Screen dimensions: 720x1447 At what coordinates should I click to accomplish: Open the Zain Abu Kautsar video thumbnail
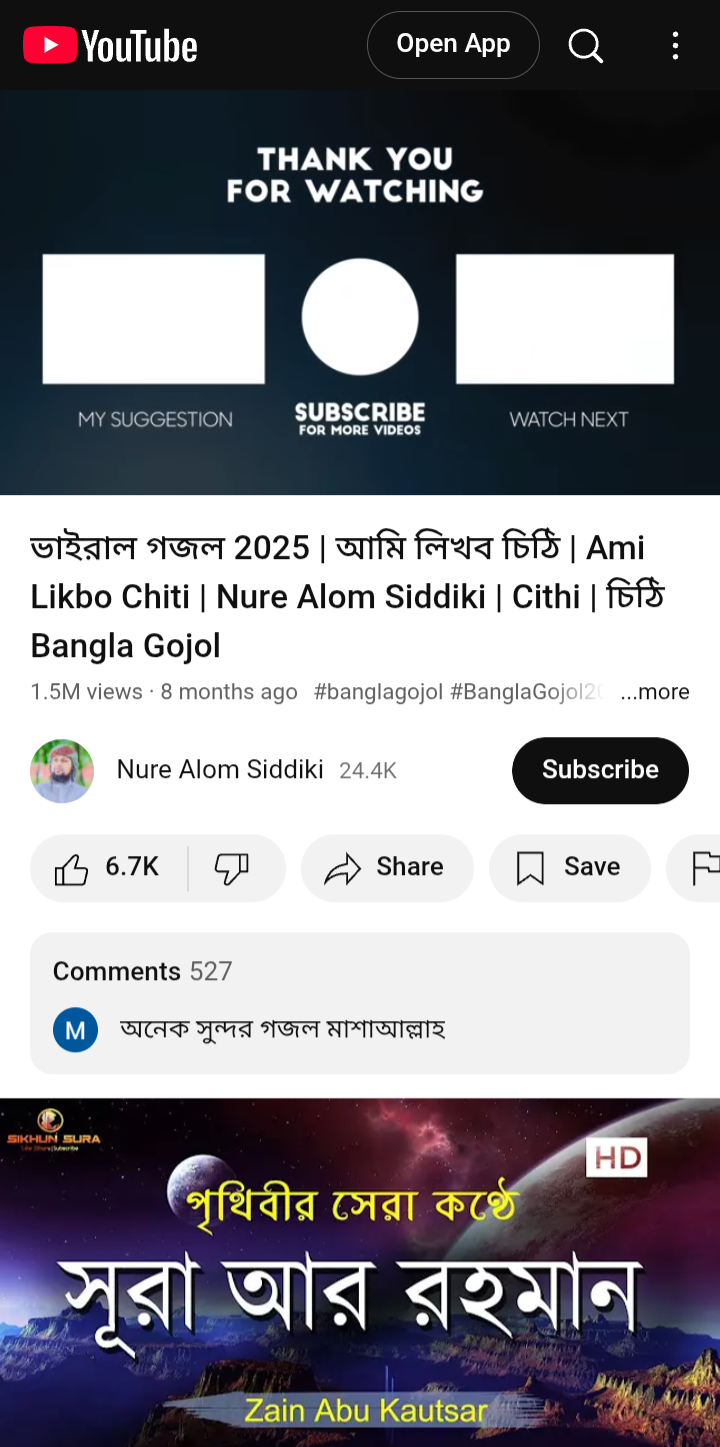tap(360, 1272)
